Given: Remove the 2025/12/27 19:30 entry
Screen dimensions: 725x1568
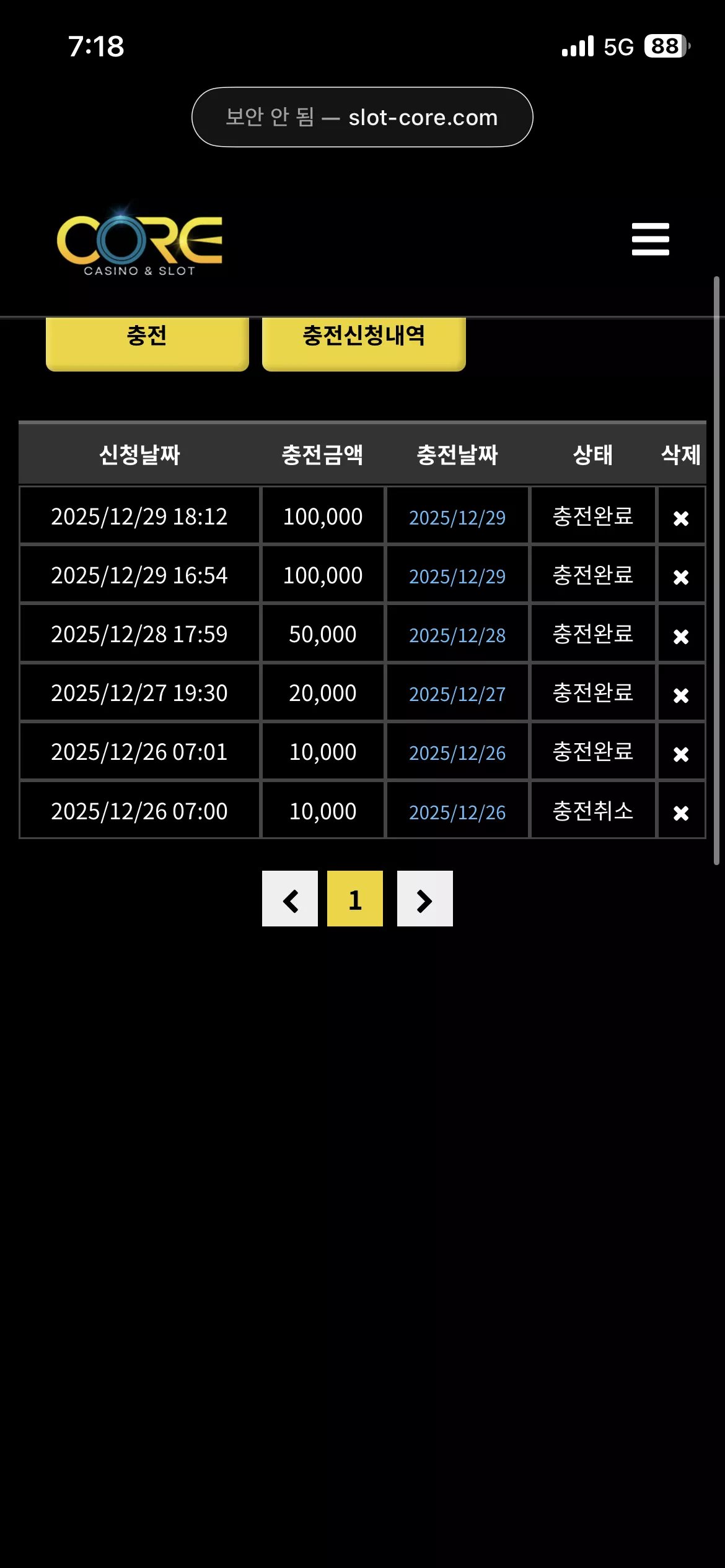Looking at the screenshot, I should 681,695.
